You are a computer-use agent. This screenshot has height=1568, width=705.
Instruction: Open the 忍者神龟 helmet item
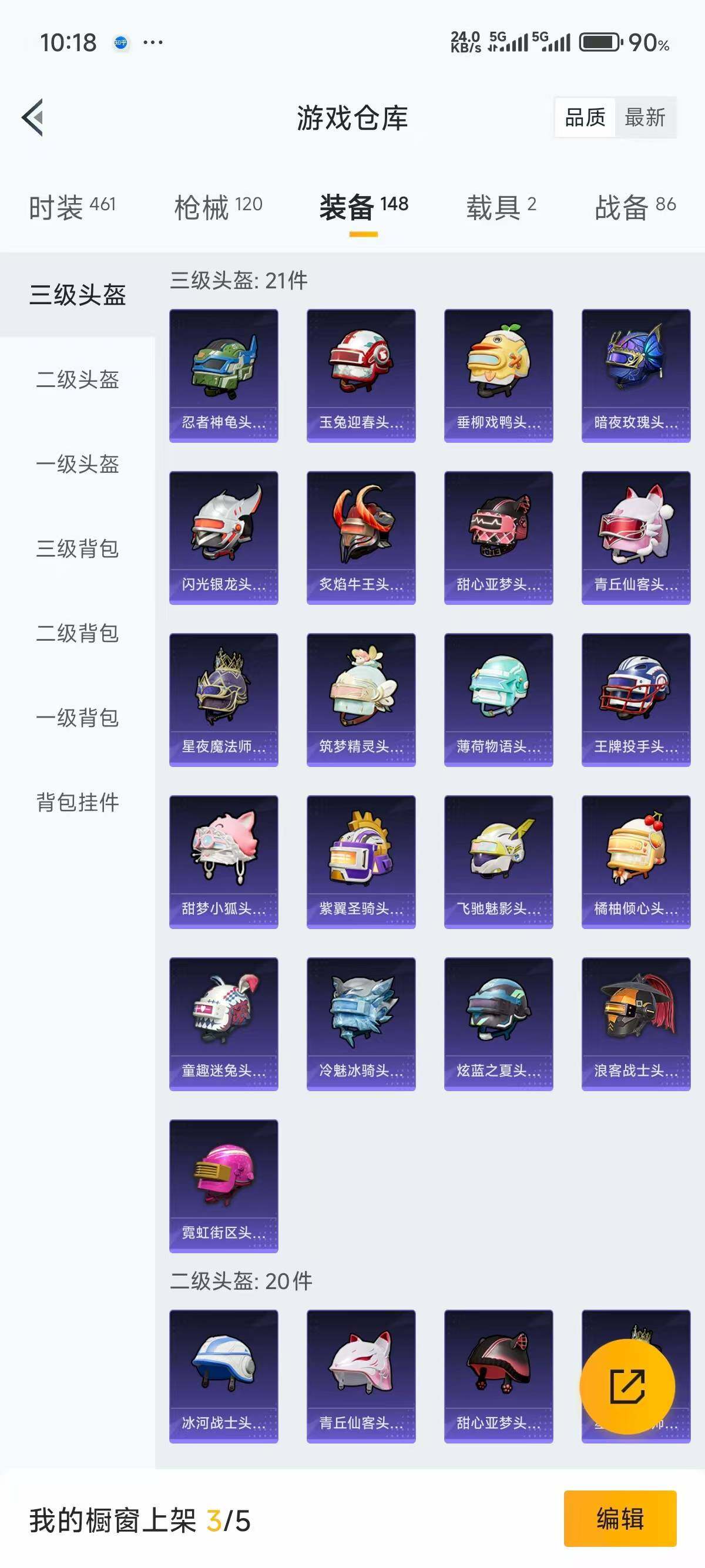[x=223, y=375]
